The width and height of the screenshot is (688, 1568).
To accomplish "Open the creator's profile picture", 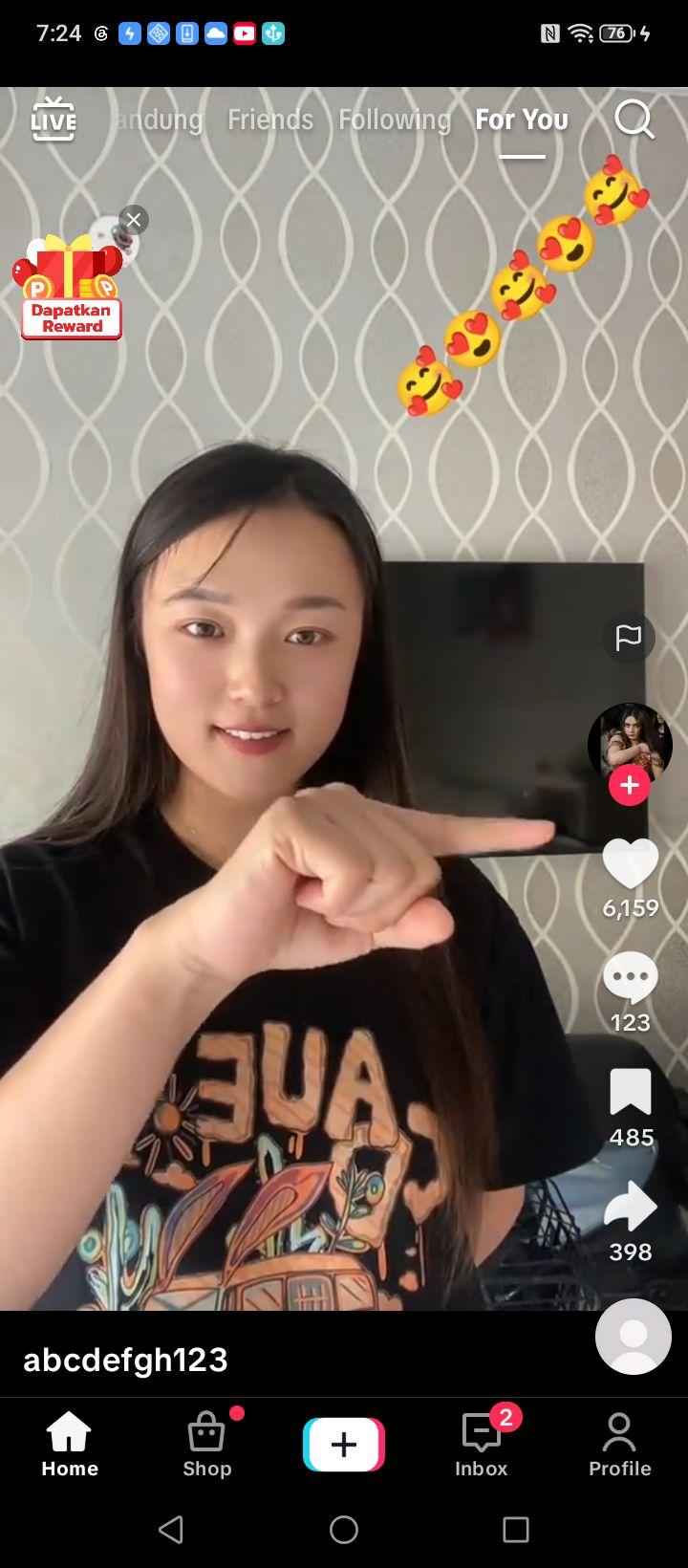I will [630, 744].
